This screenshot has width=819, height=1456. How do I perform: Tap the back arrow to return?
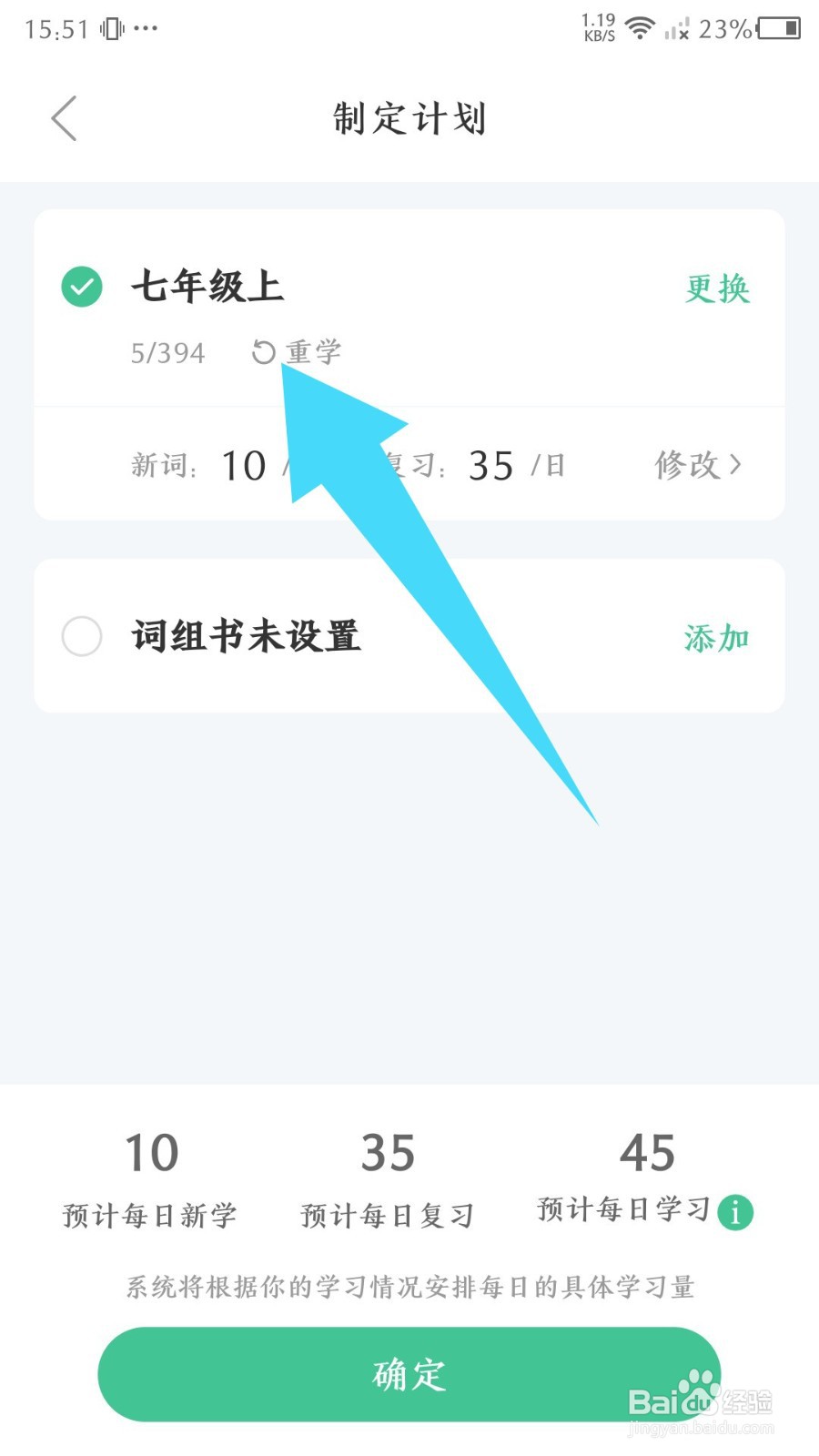(63, 118)
